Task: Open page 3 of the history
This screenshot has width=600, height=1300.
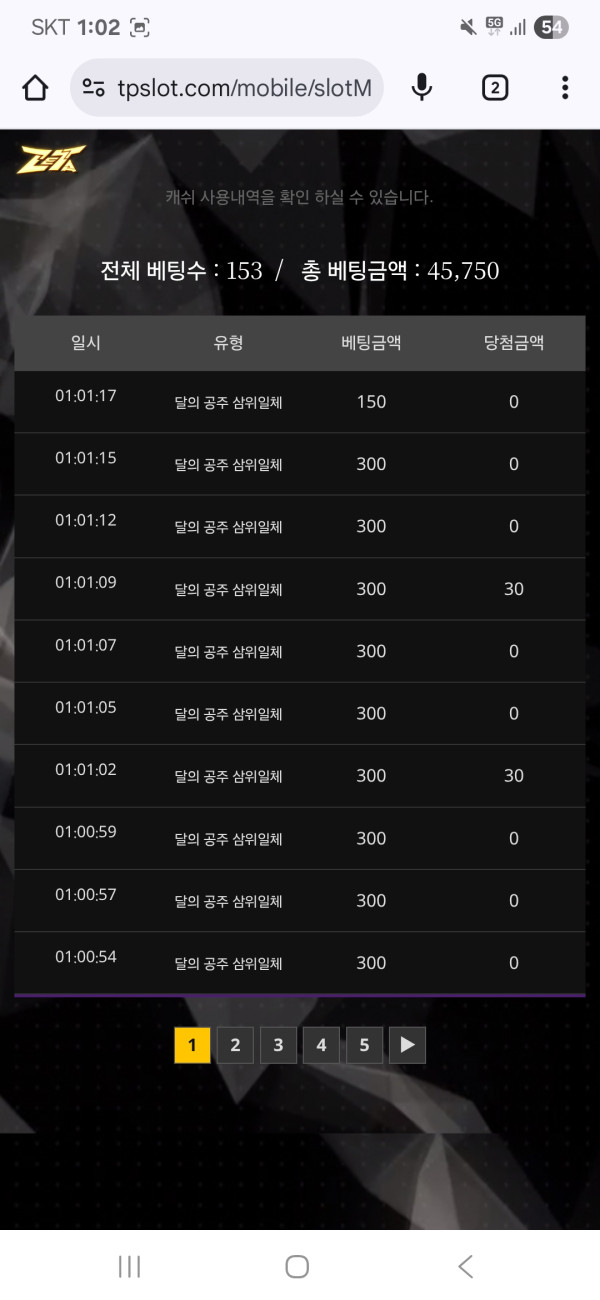Action: 278,1045
